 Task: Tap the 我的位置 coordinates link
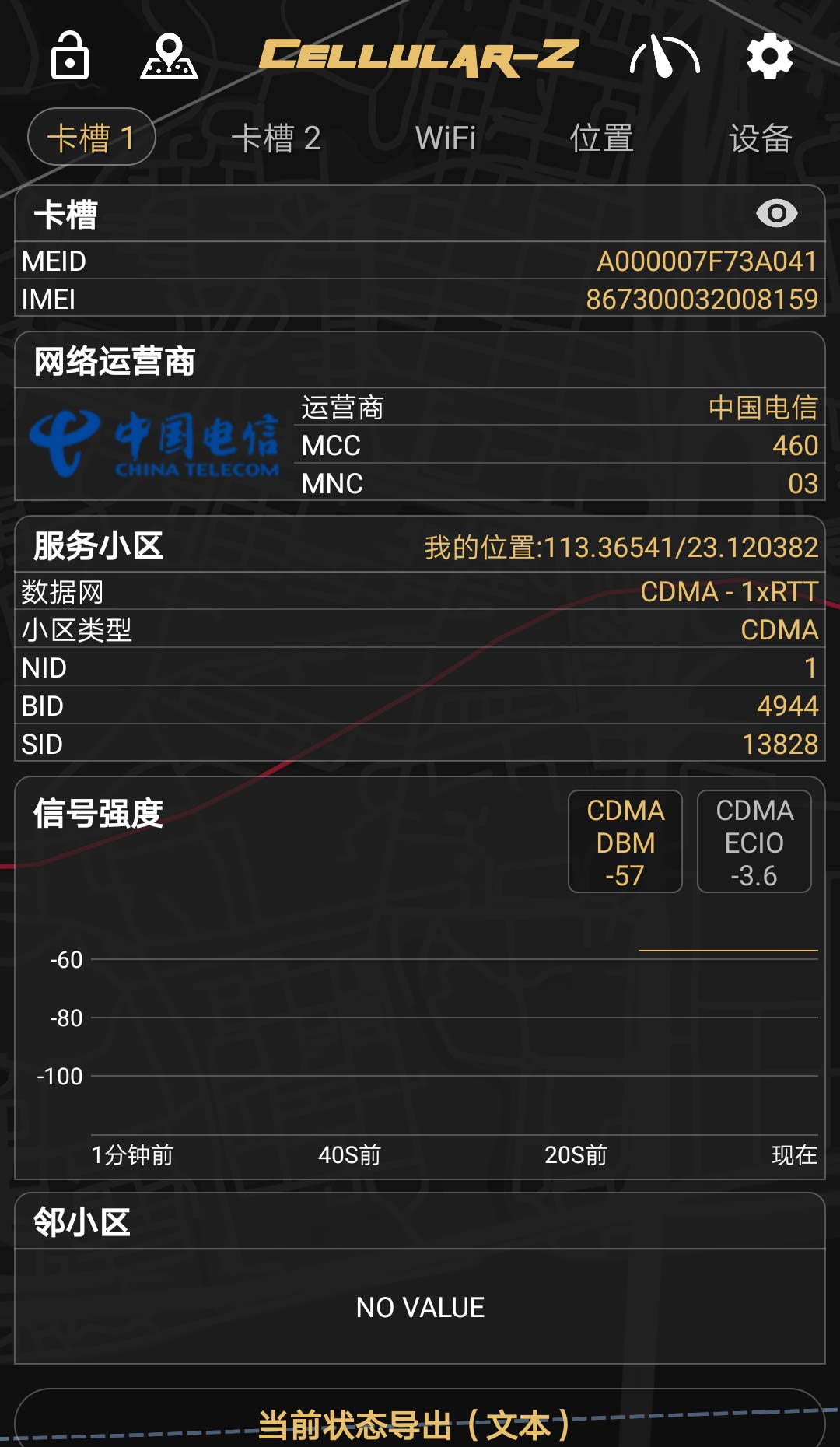[x=618, y=547]
